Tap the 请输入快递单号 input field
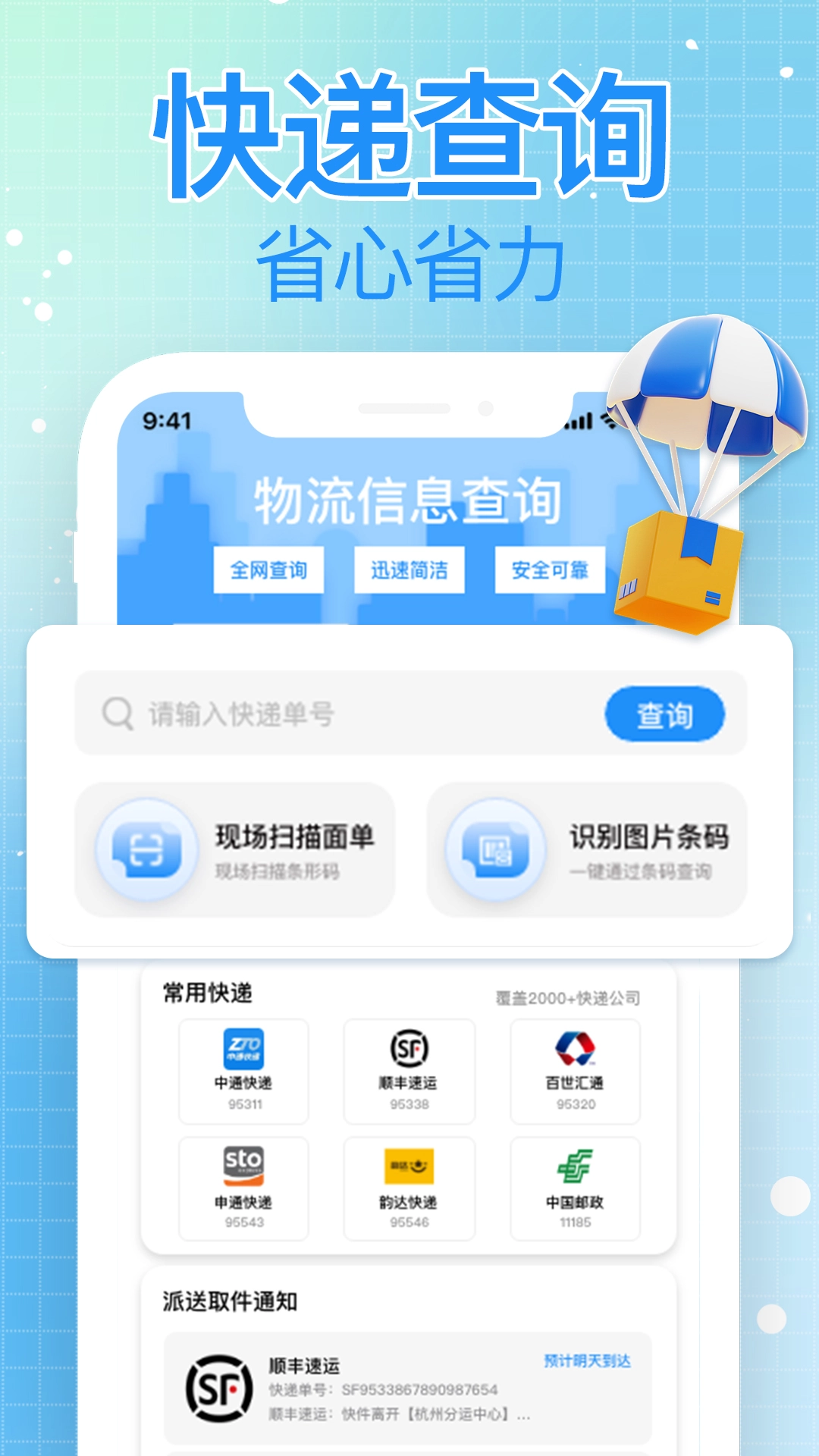Viewport: 819px width, 1456px height. [243, 713]
